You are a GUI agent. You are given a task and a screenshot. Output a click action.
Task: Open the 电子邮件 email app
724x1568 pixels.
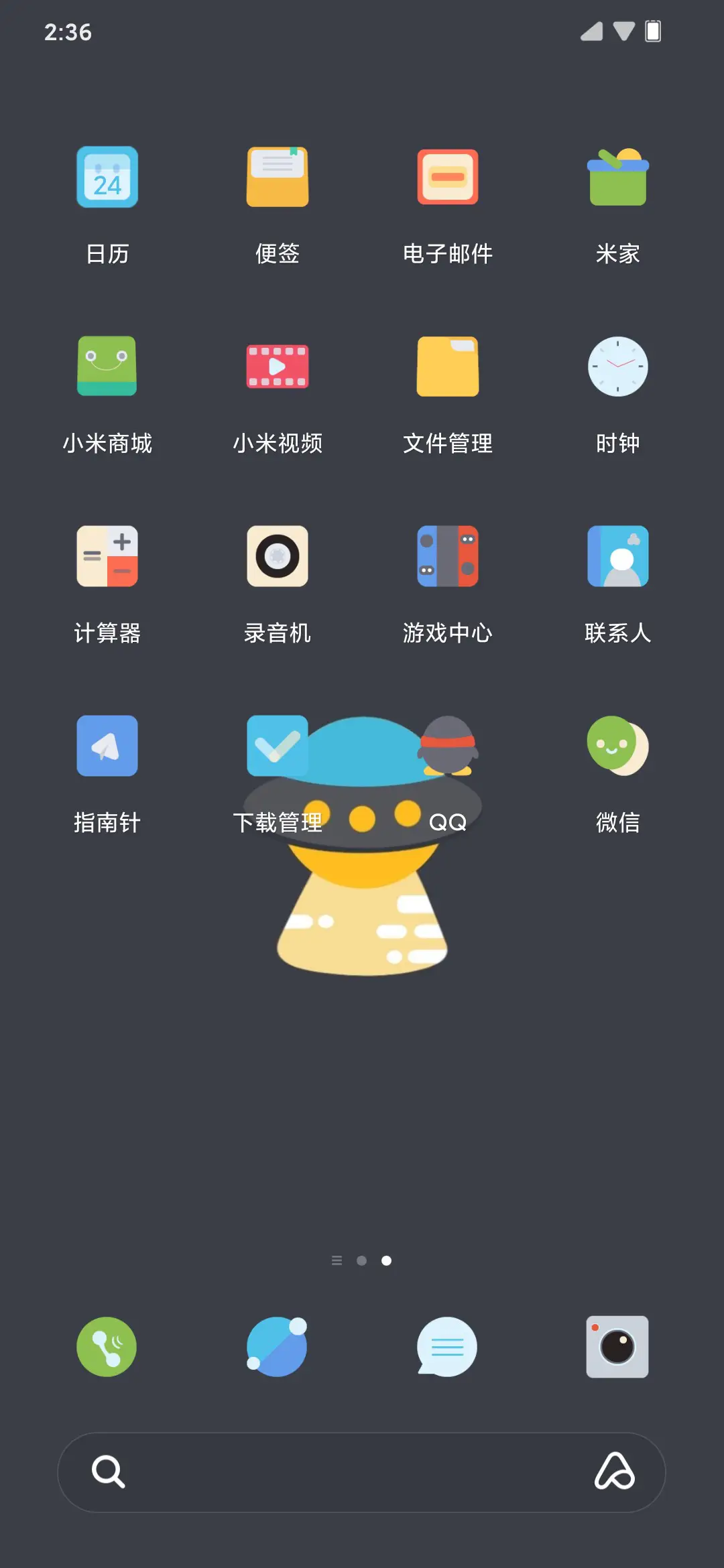448,176
